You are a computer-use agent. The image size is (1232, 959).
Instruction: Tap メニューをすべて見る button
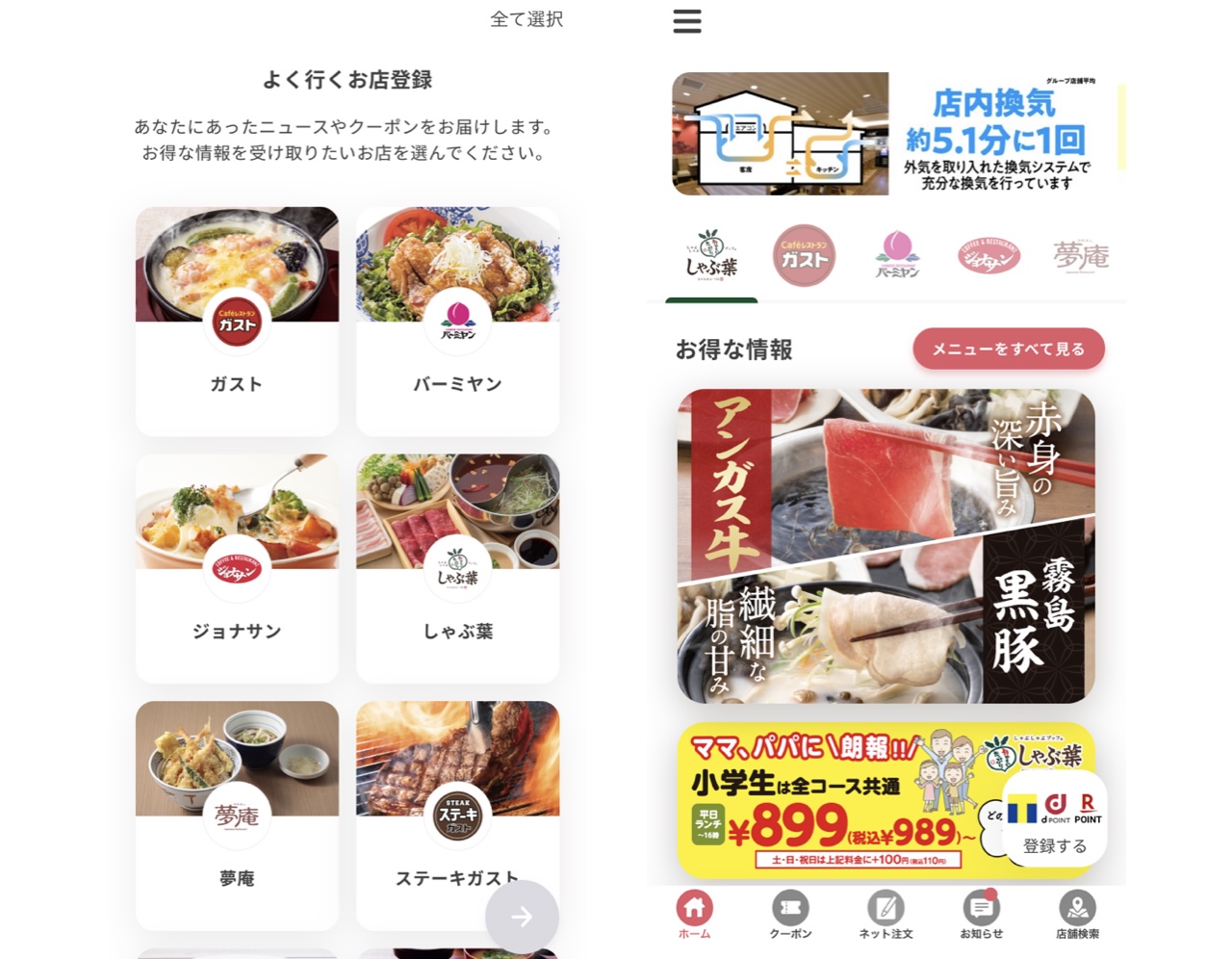pyautogui.click(x=1008, y=349)
